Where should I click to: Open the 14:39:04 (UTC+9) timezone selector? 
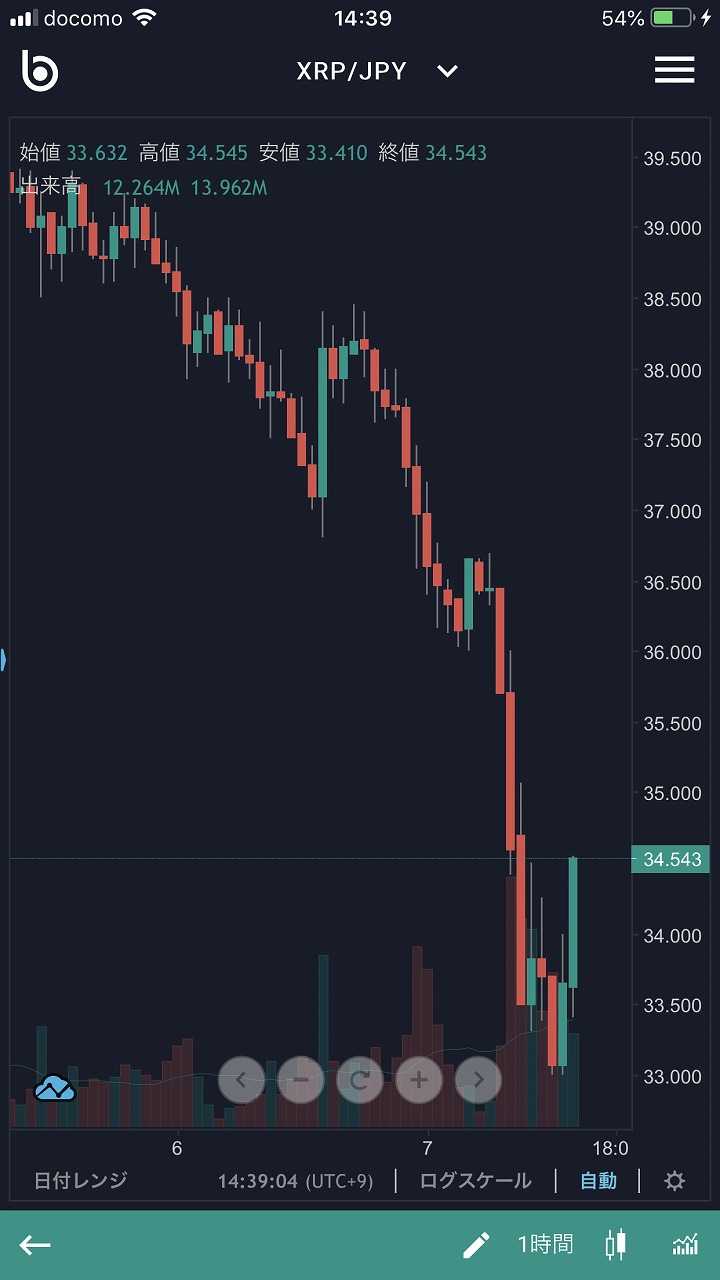[x=295, y=1181]
